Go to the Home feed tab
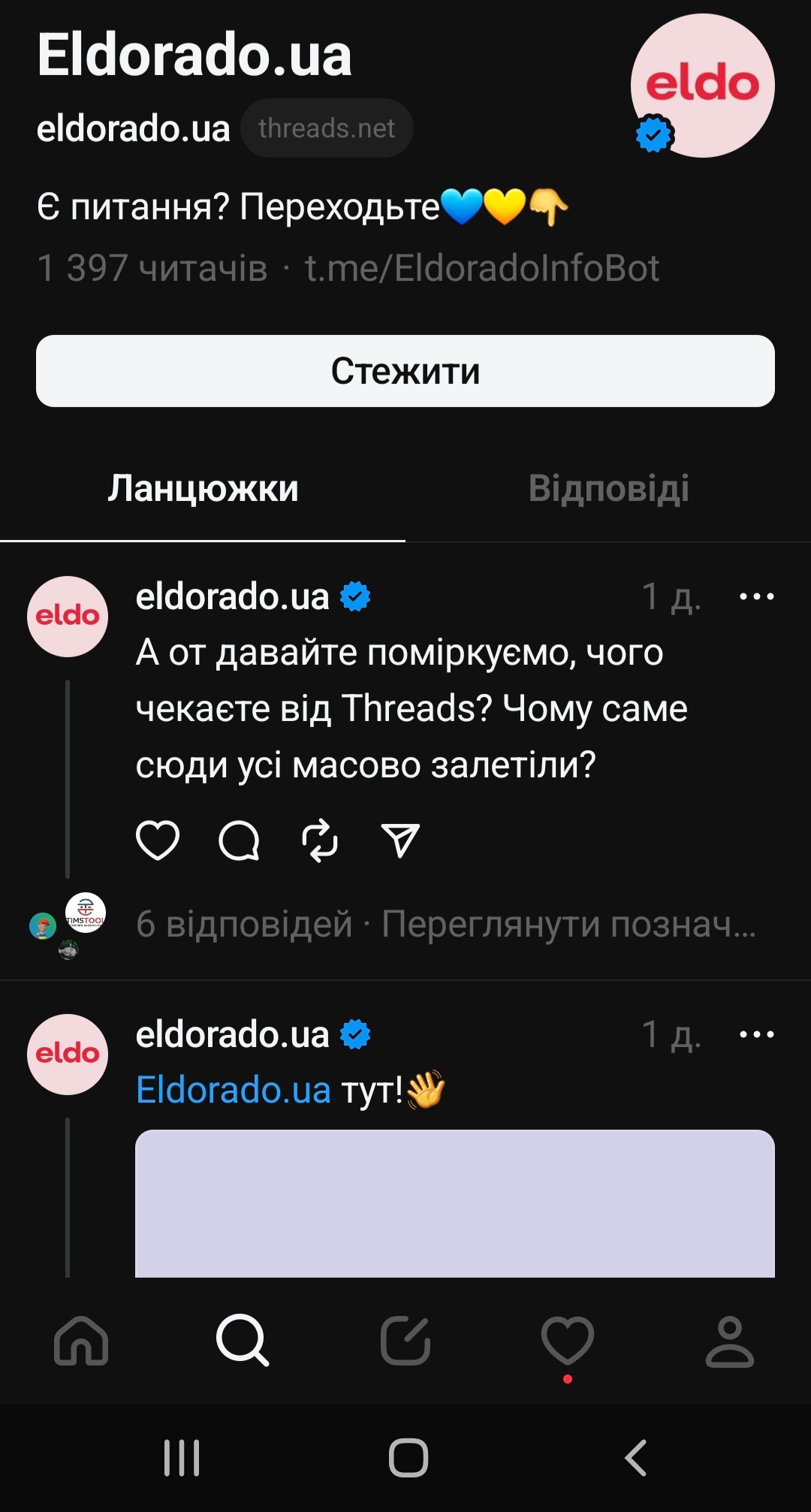This screenshot has width=811, height=1512. [x=81, y=1341]
